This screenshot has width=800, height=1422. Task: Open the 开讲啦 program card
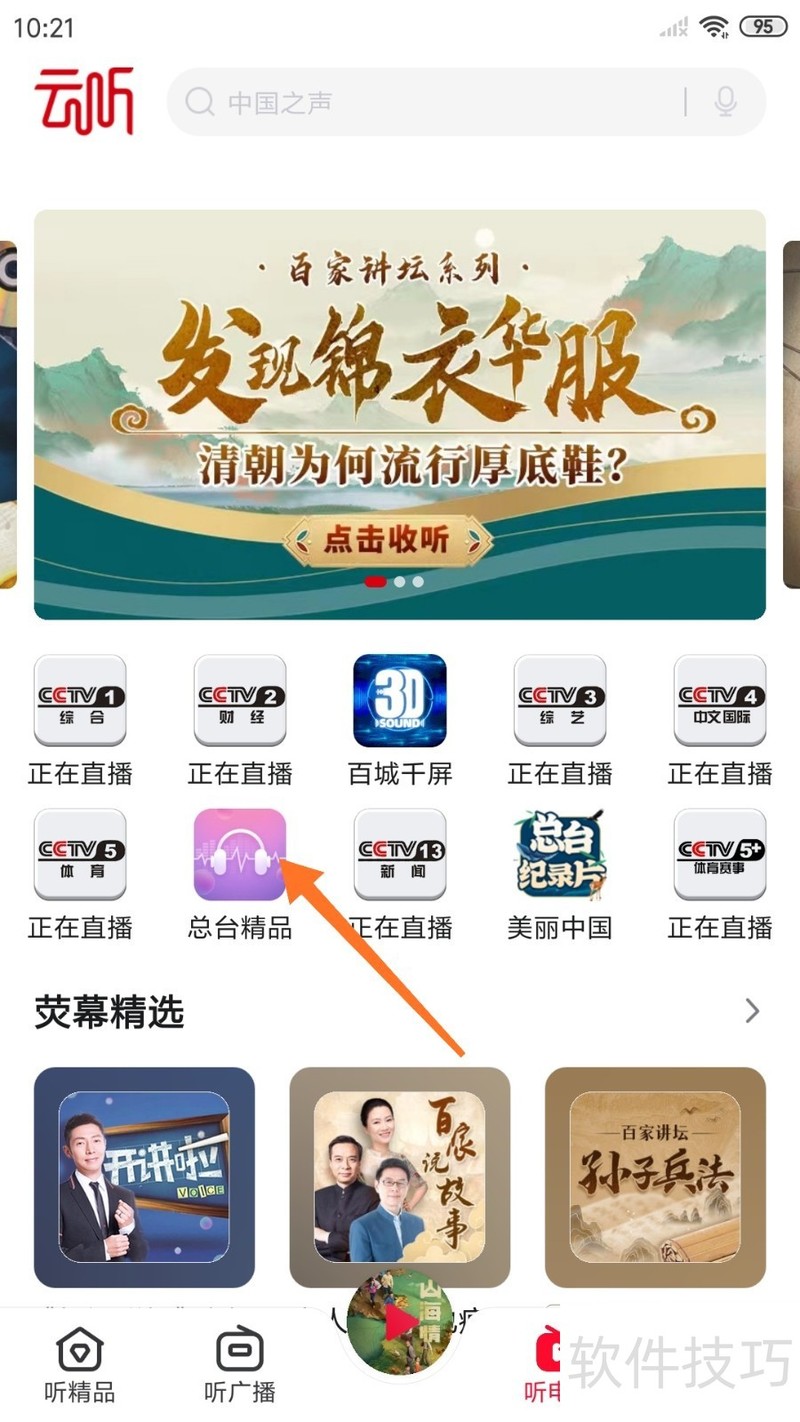pos(144,1177)
